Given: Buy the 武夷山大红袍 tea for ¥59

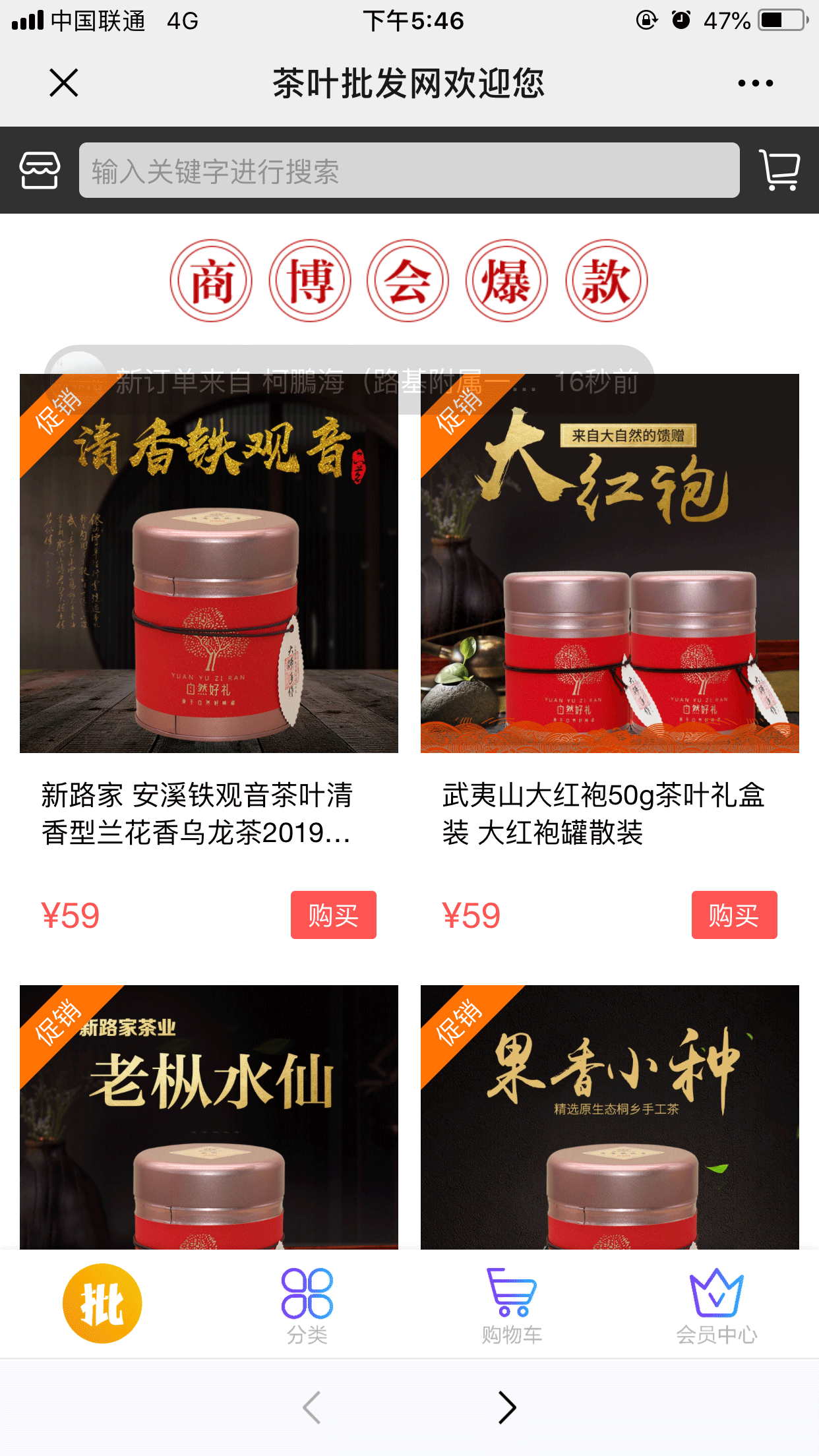Looking at the screenshot, I should [x=734, y=915].
